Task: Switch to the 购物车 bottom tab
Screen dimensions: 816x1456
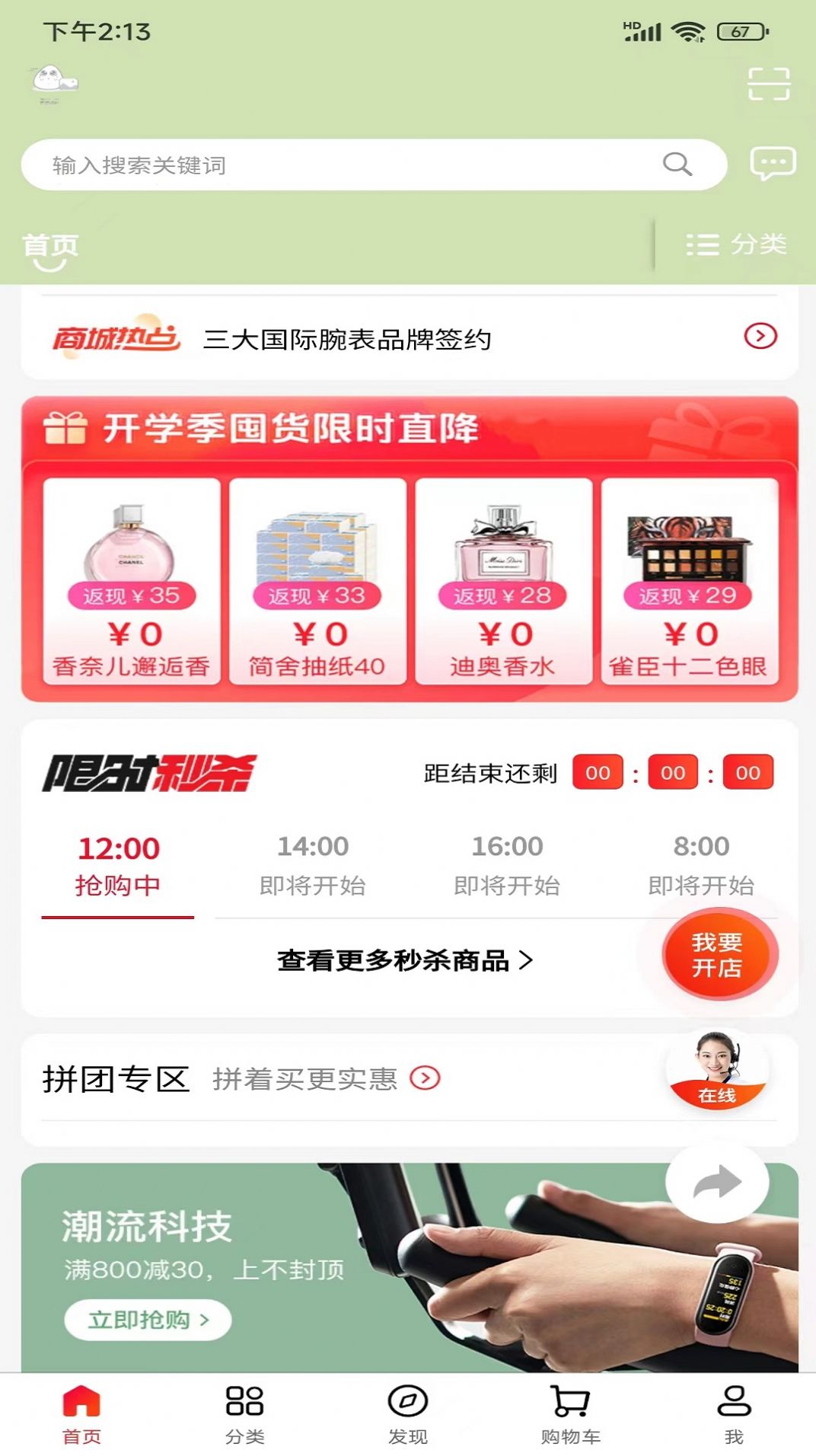Action: (x=570, y=1413)
